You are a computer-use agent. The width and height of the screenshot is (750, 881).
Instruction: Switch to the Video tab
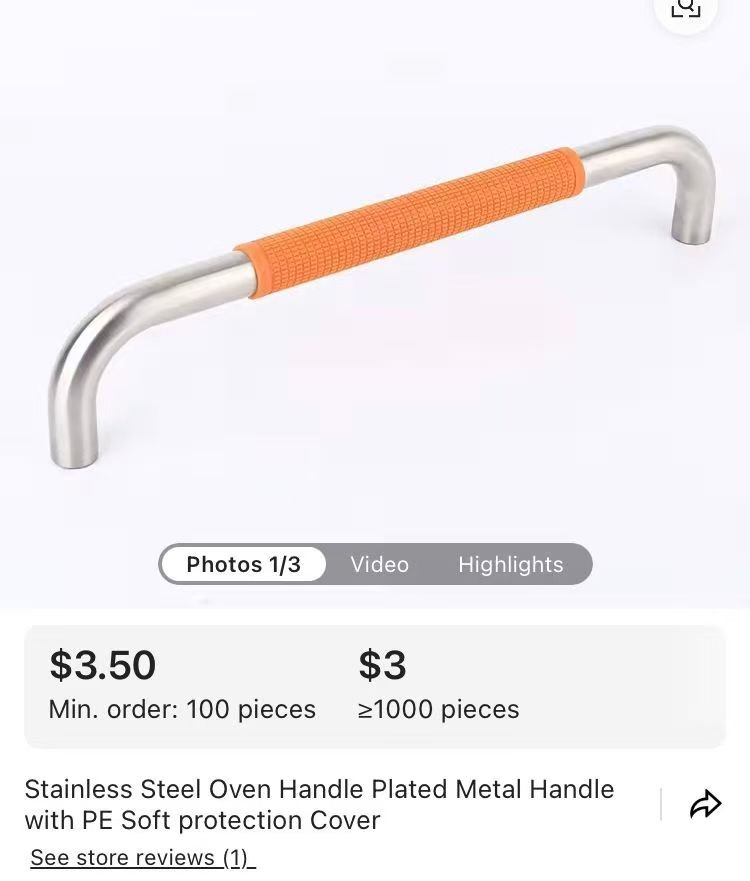tap(379, 564)
